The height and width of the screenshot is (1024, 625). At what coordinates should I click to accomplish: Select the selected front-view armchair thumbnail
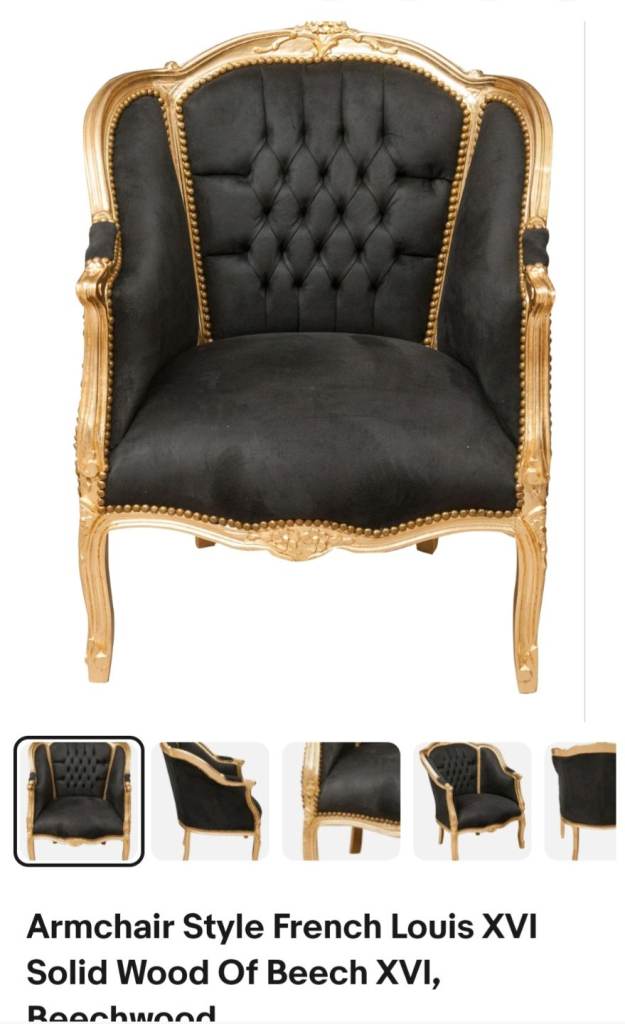(79, 800)
